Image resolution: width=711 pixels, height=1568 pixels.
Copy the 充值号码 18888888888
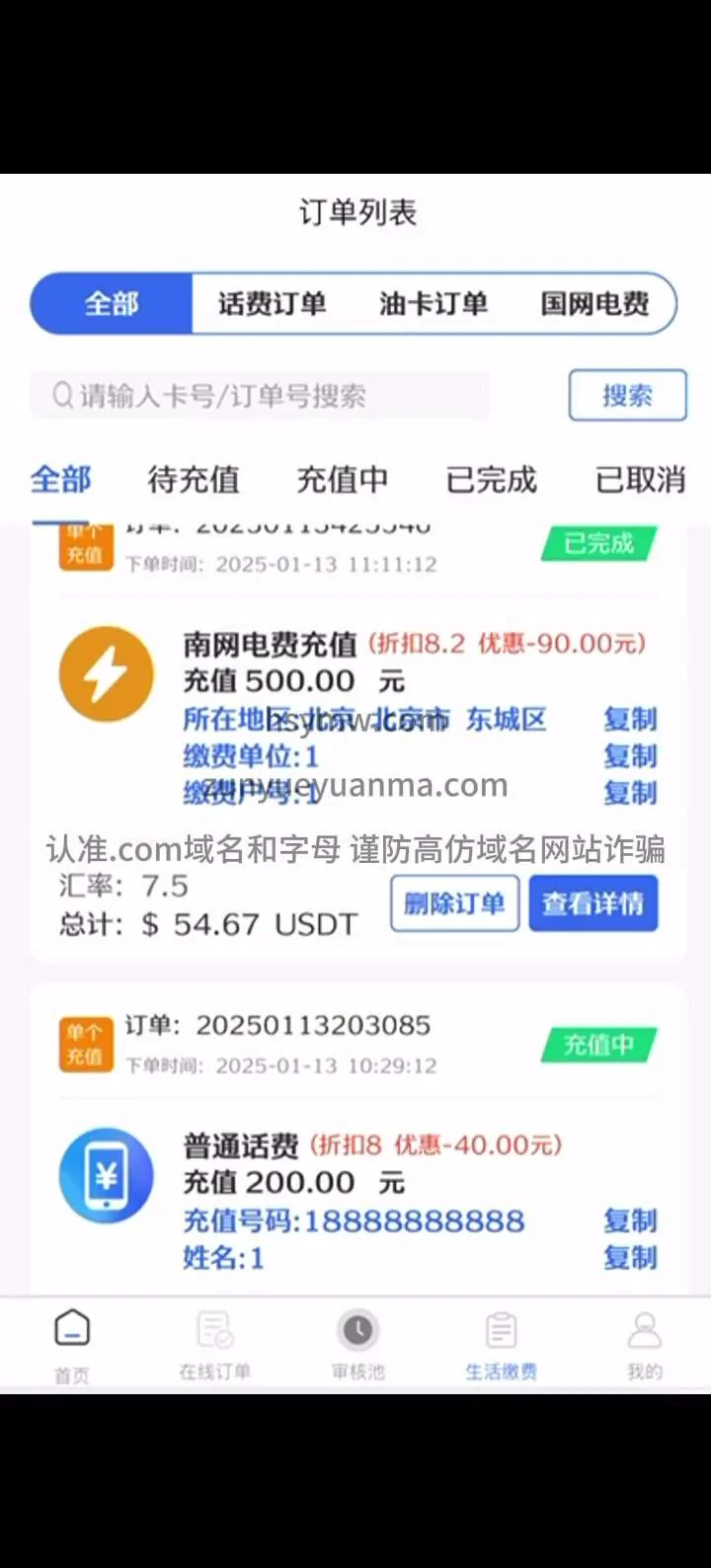point(630,1220)
